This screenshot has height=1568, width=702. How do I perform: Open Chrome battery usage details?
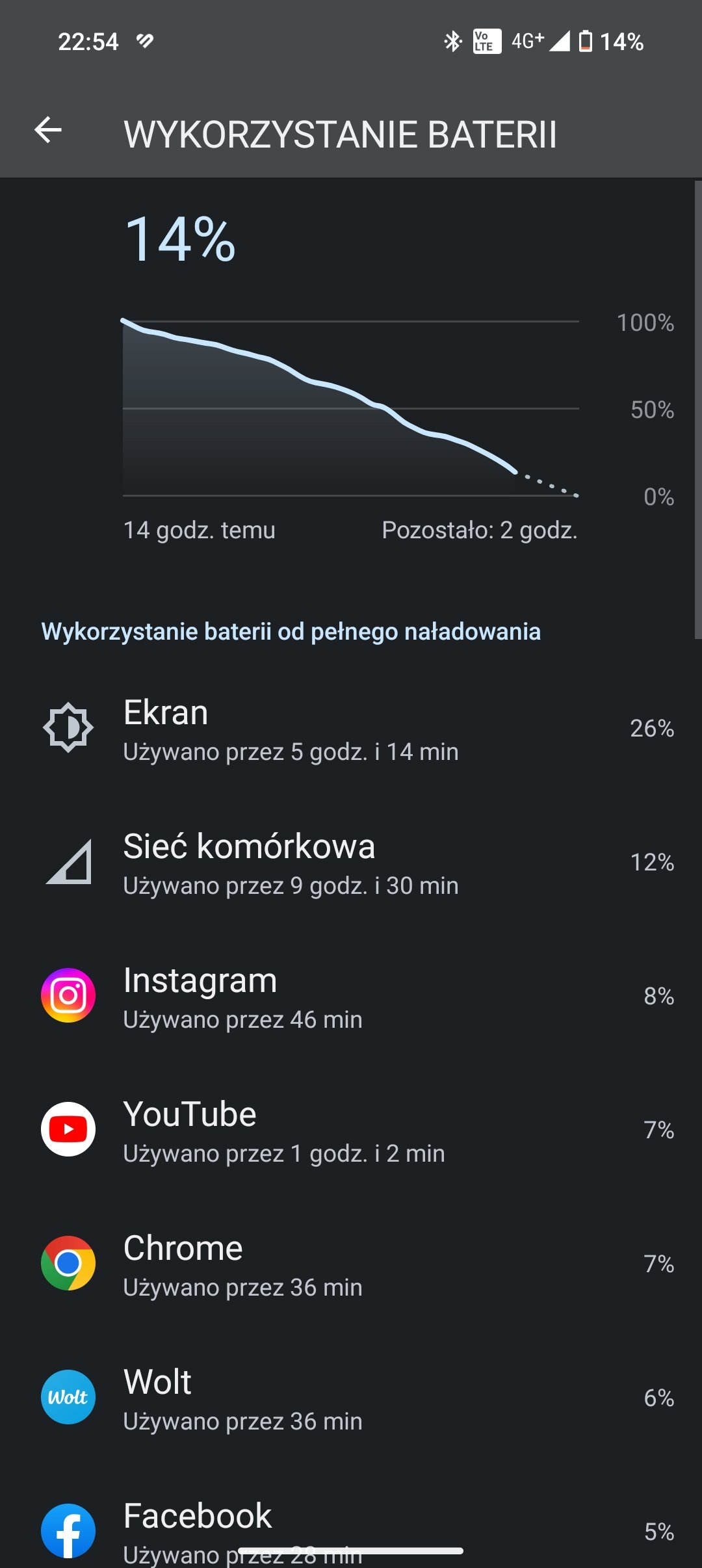click(351, 1264)
